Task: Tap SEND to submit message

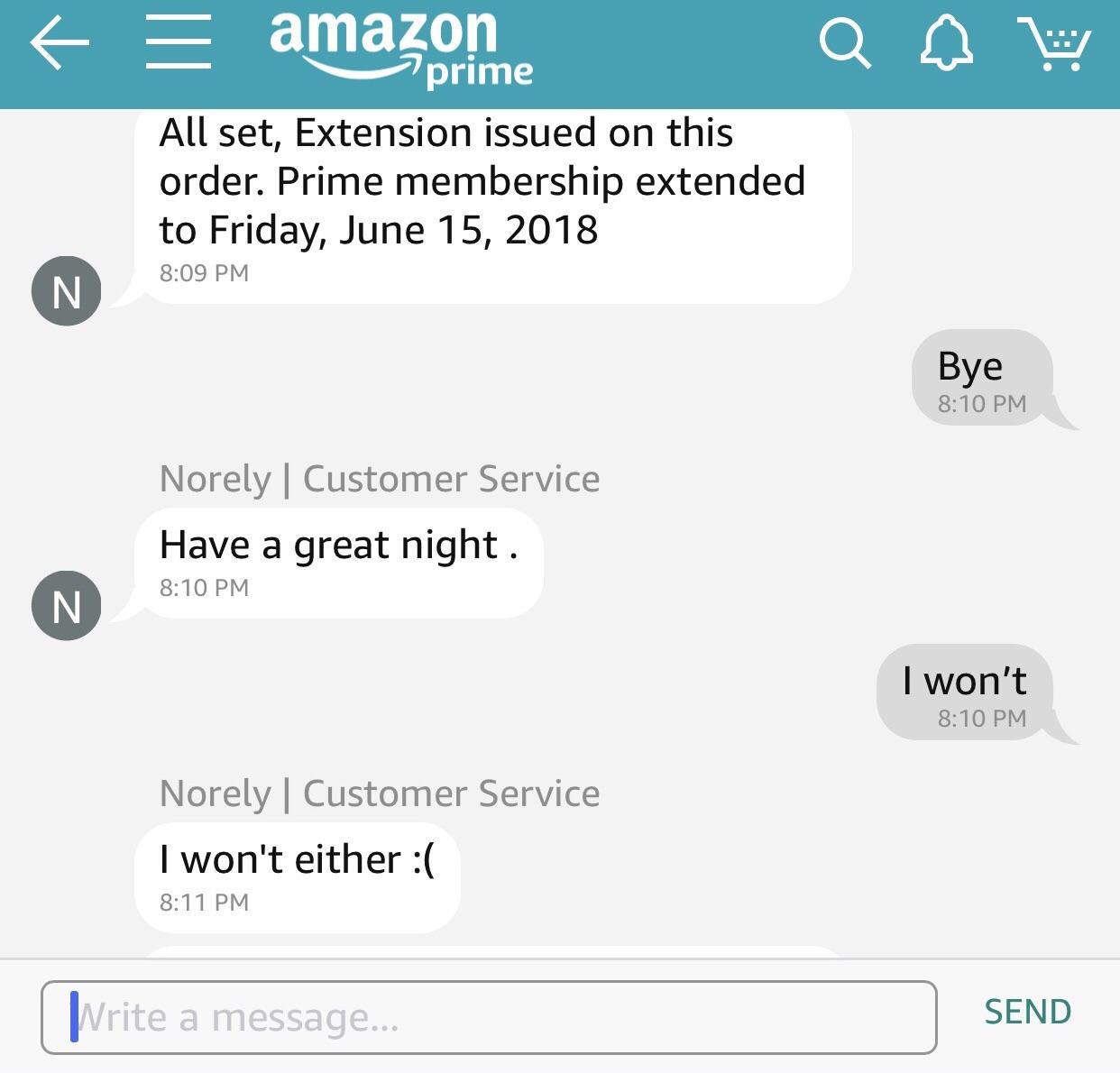Action: point(1027,1012)
